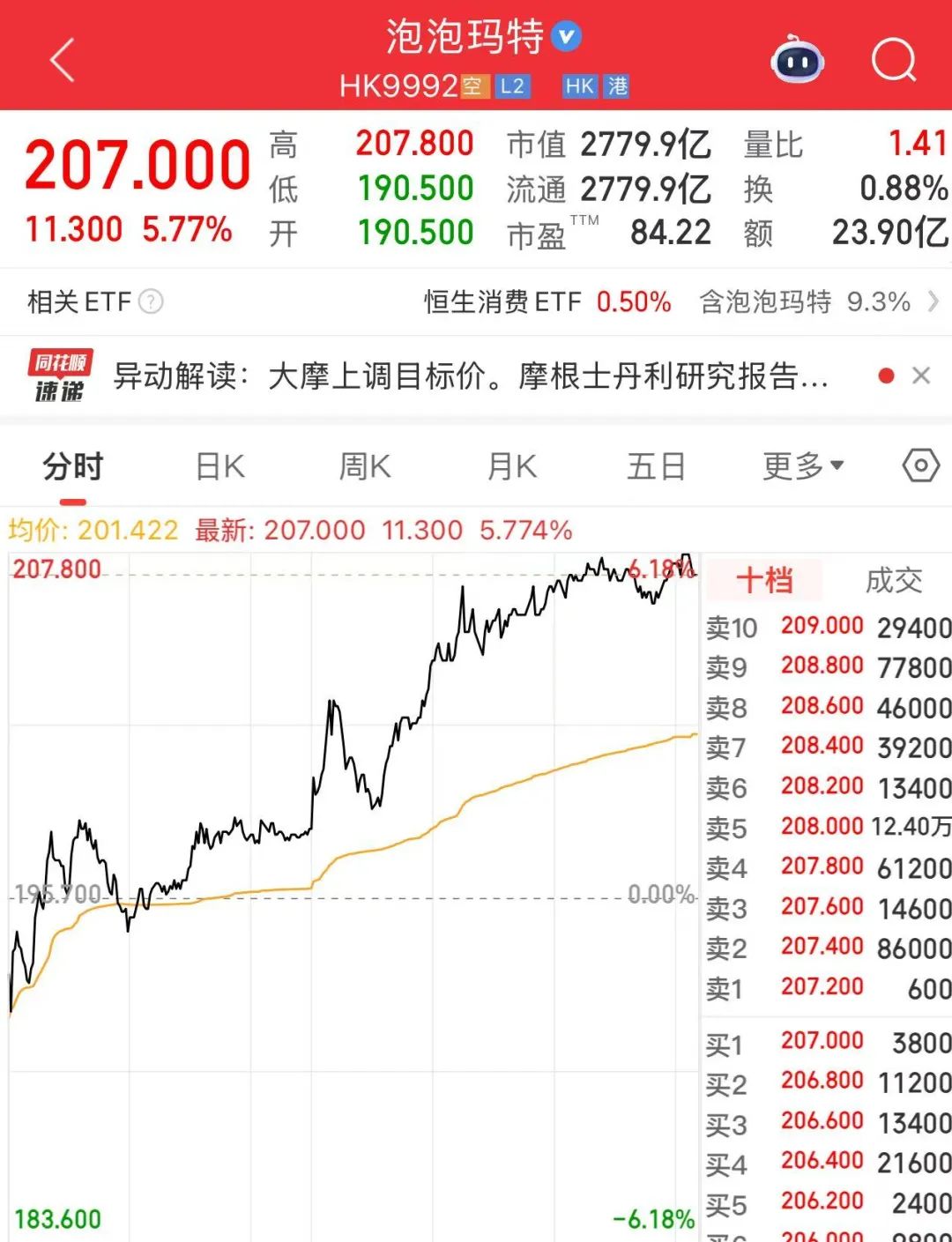This screenshot has height=1242, width=952.
Task: Switch to the 日K chart tab
Action: 220,466
